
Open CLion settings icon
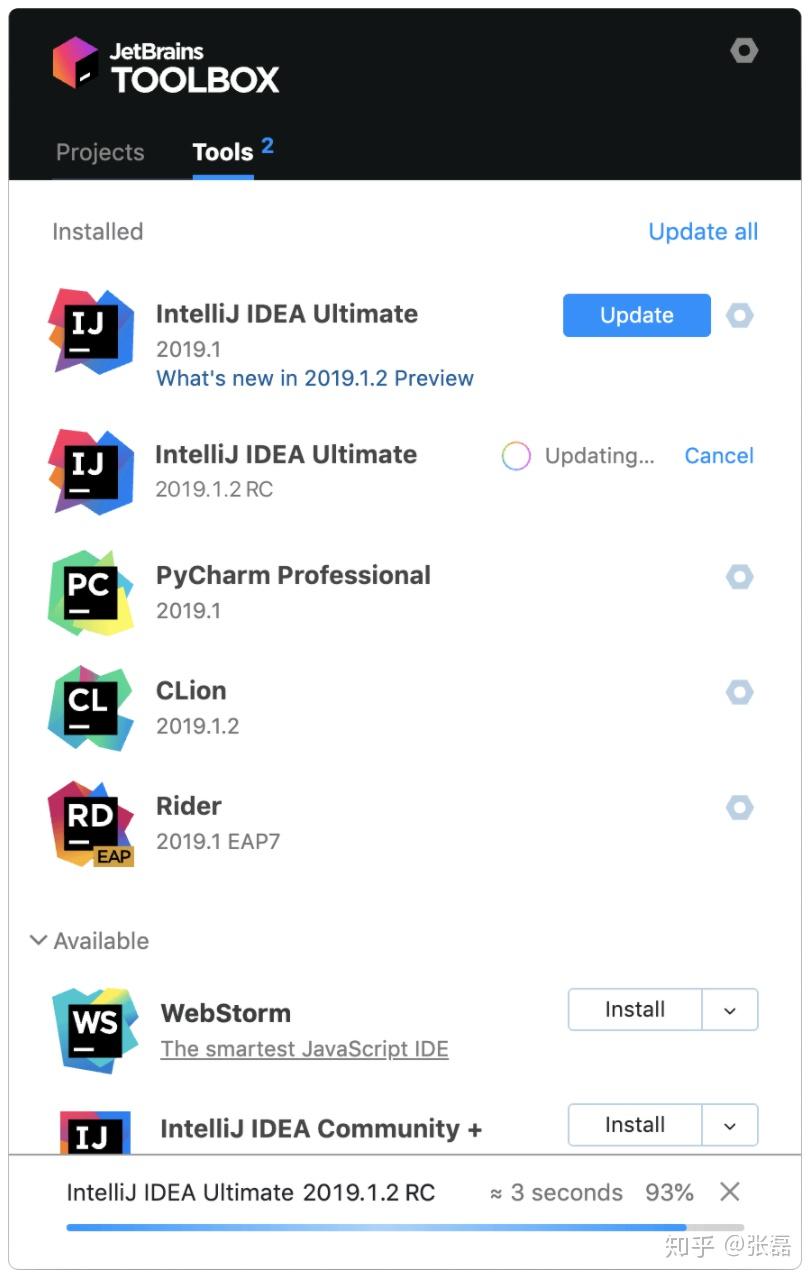click(x=739, y=692)
